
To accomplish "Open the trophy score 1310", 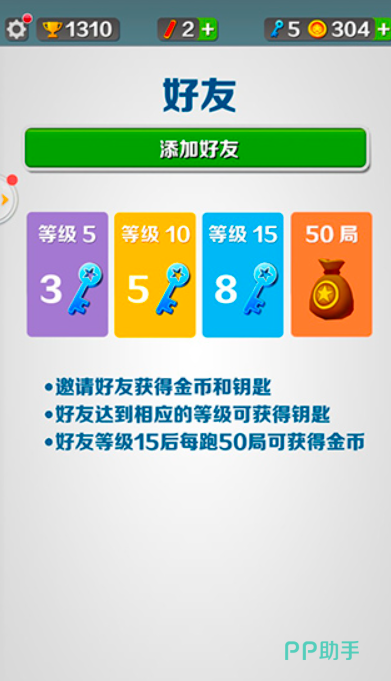I will tap(78, 30).
